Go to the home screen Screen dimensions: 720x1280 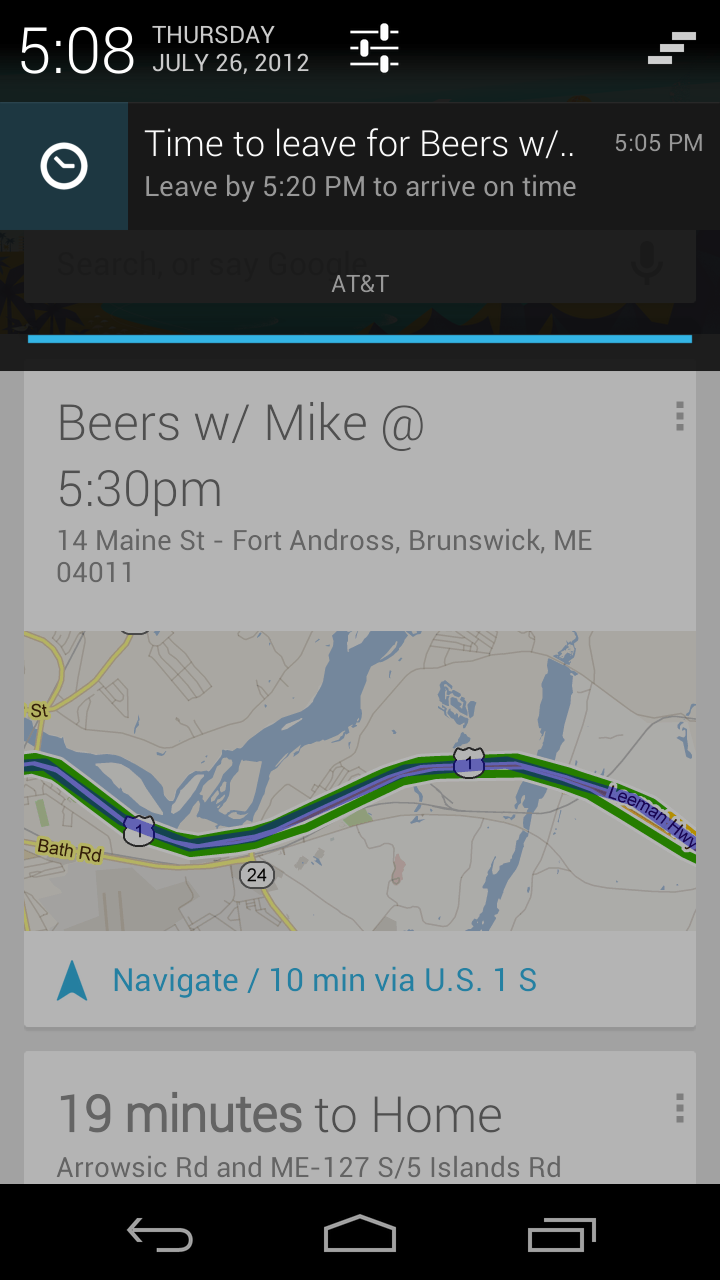pyautogui.click(x=360, y=1235)
